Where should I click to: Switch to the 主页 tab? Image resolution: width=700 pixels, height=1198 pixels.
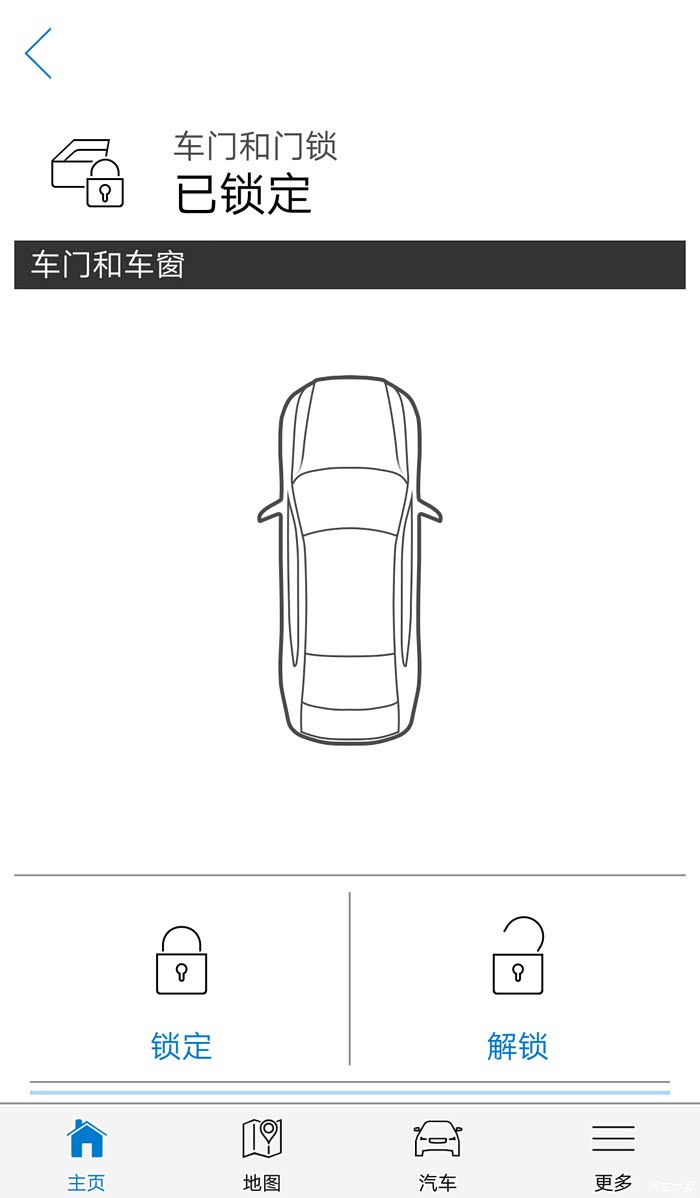pos(87,1153)
